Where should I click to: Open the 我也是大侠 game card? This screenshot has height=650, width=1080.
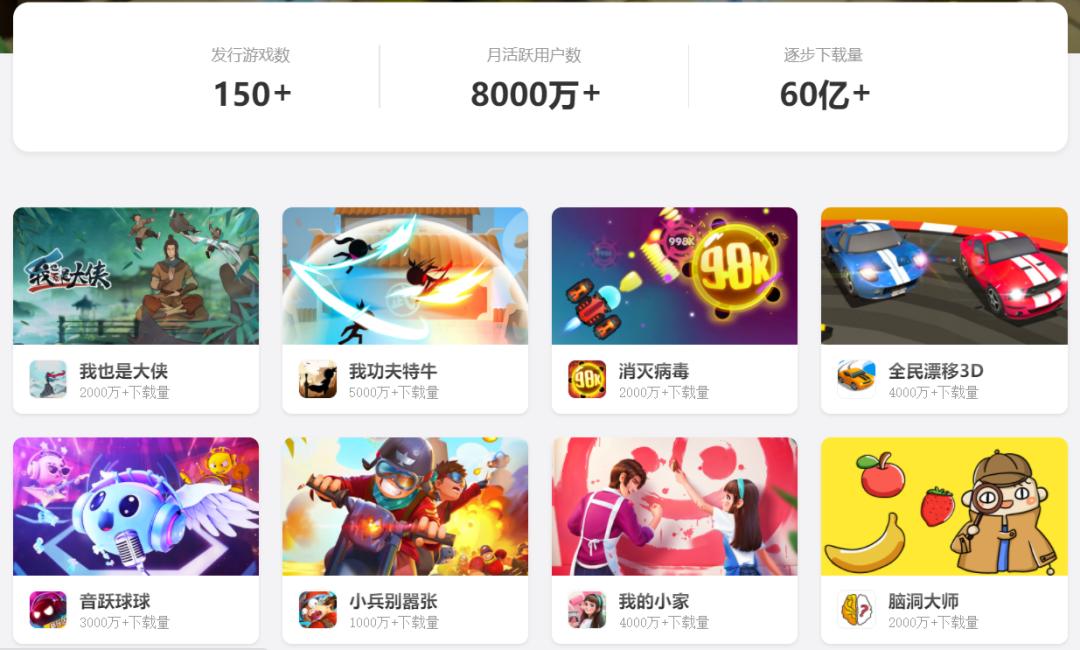(136, 311)
